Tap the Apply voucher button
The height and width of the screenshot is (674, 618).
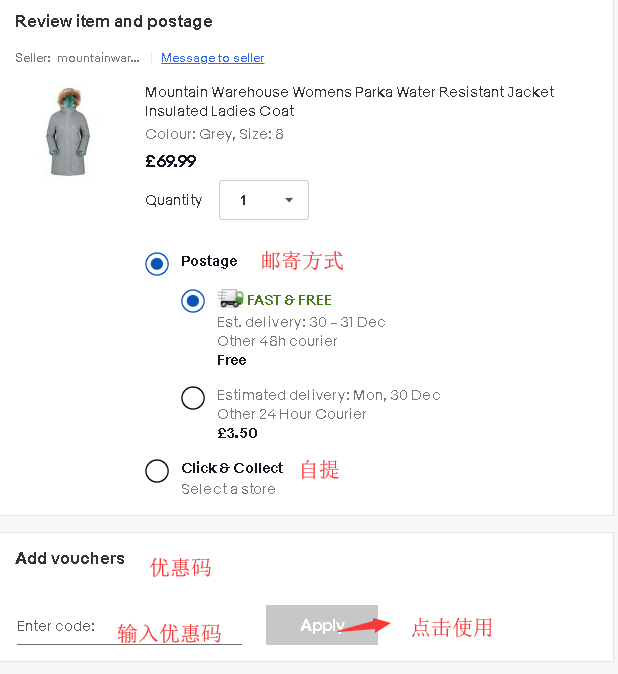tap(321, 625)
